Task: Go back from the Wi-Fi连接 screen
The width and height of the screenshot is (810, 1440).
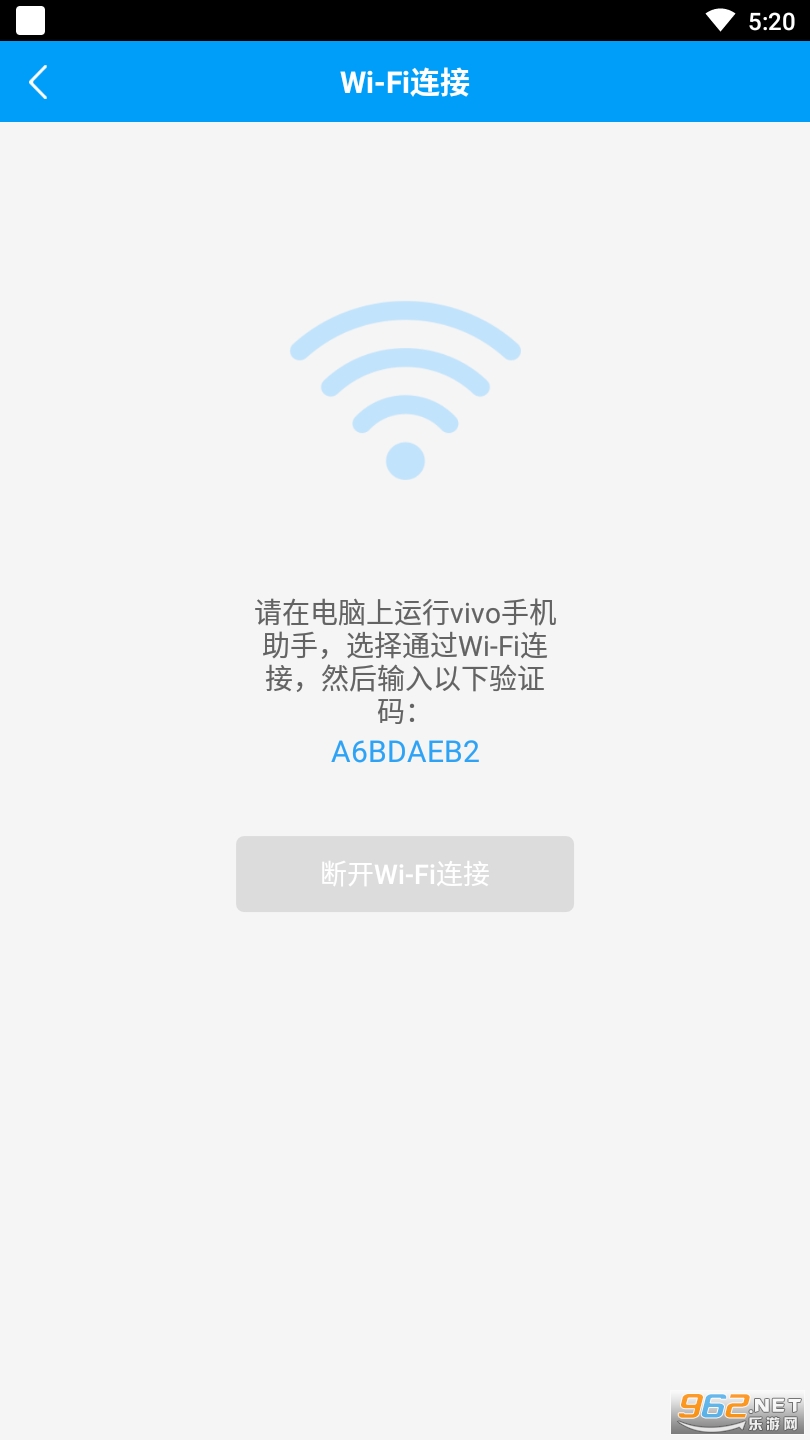Action: 38,82
